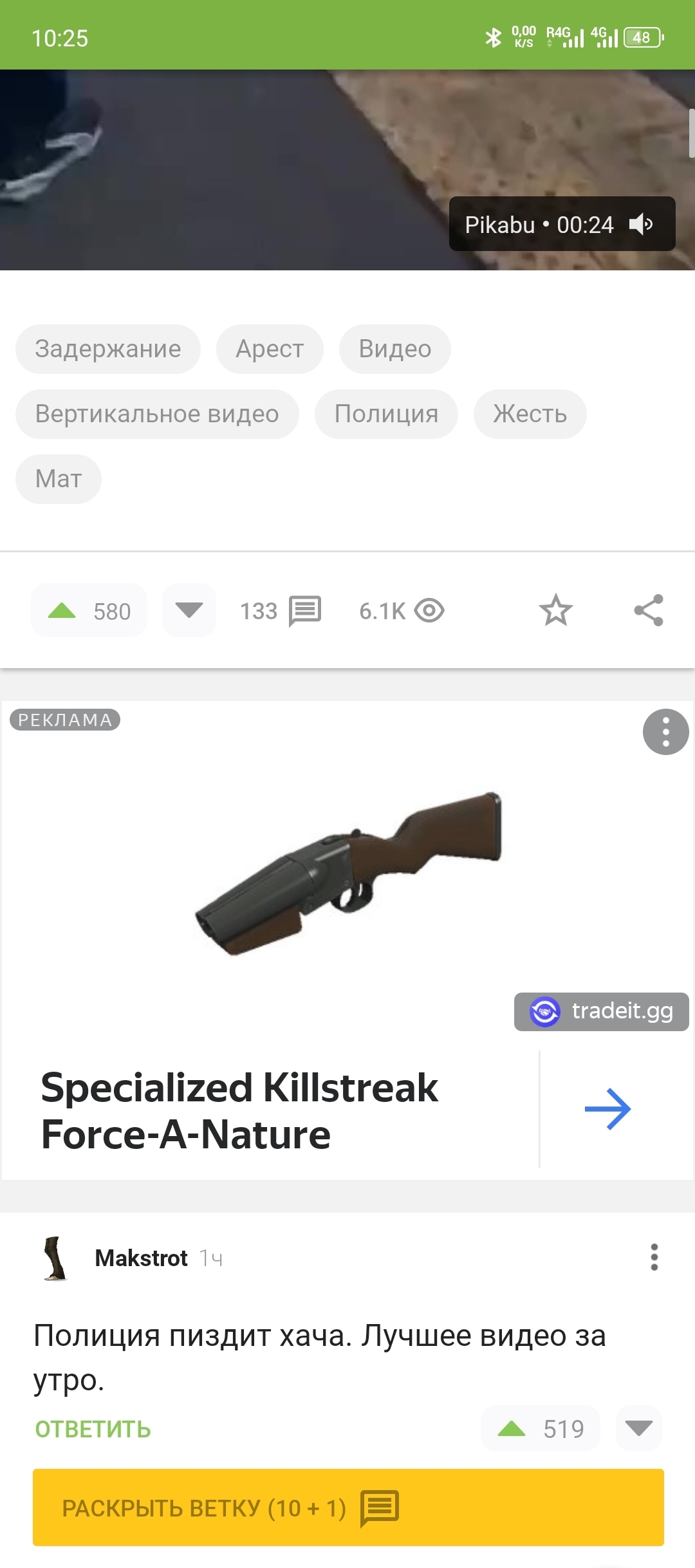The image size is (695, 1568).
Task: Upvote the post with 580 rating
Action: (x=63, y=610)
